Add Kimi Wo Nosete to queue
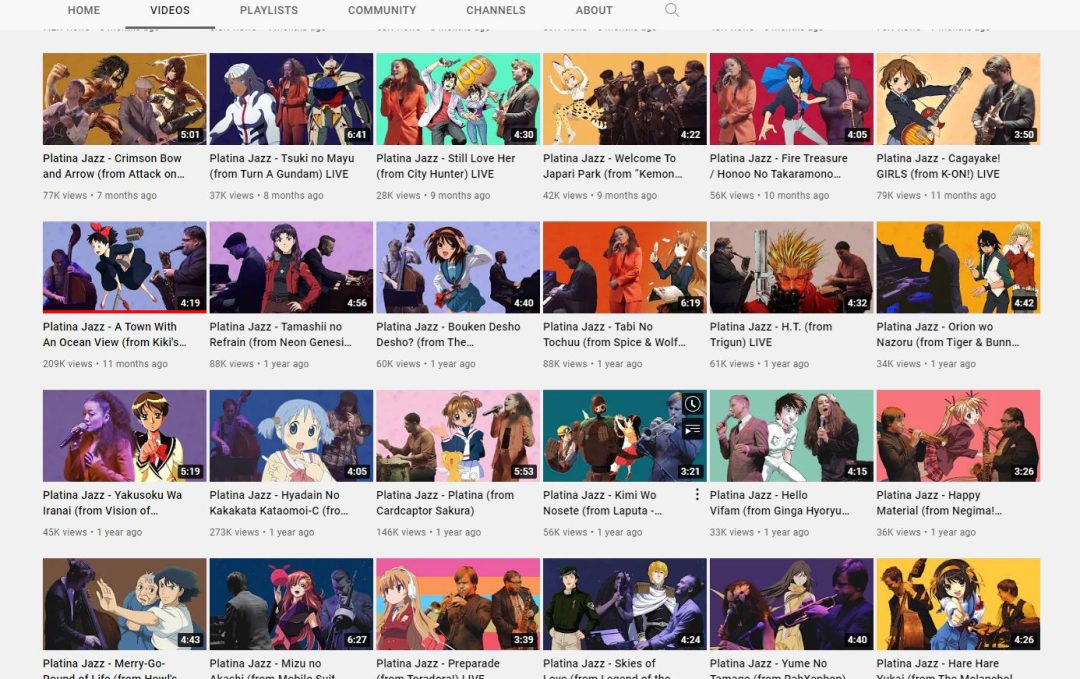Viewport: 1080px width, 679px height. click(693, 429)
